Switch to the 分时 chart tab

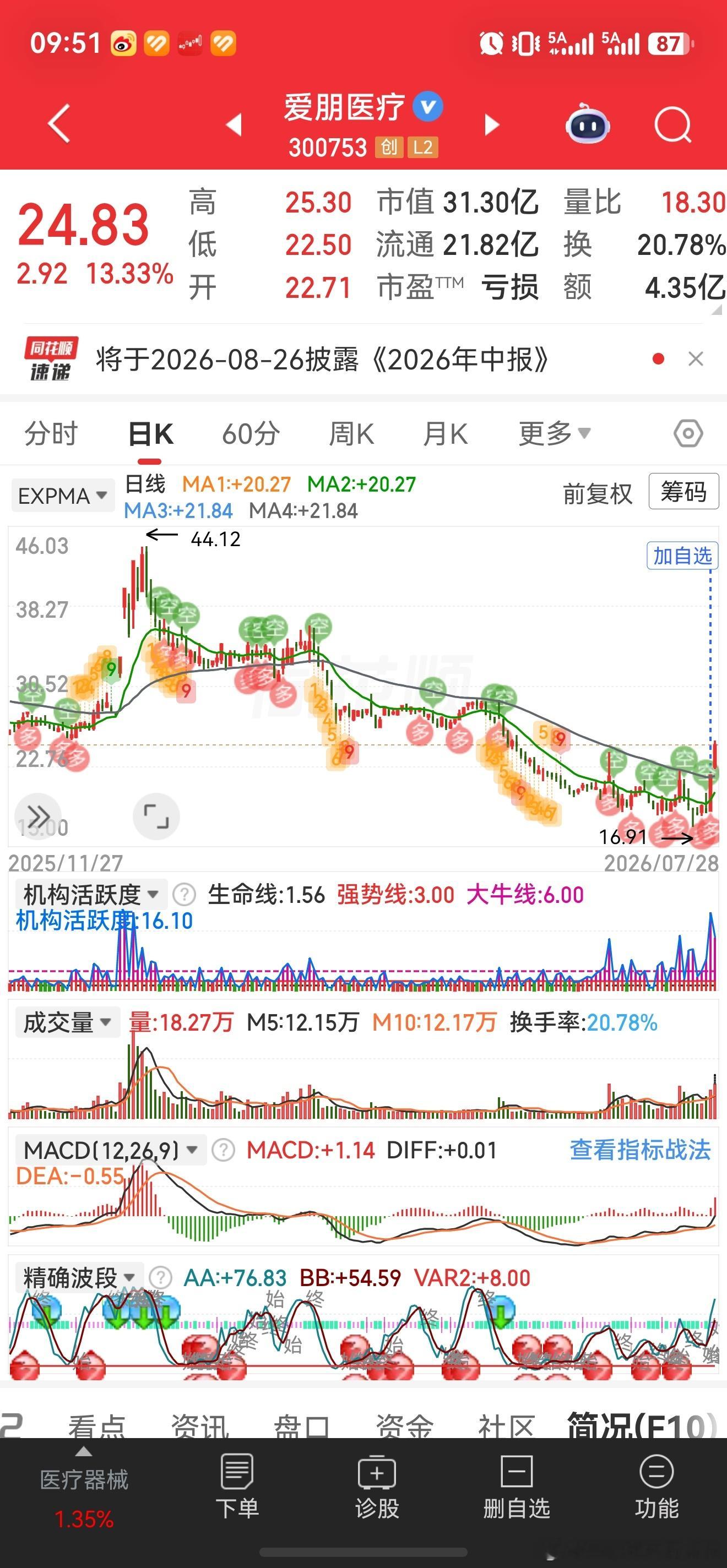[51, 434]
